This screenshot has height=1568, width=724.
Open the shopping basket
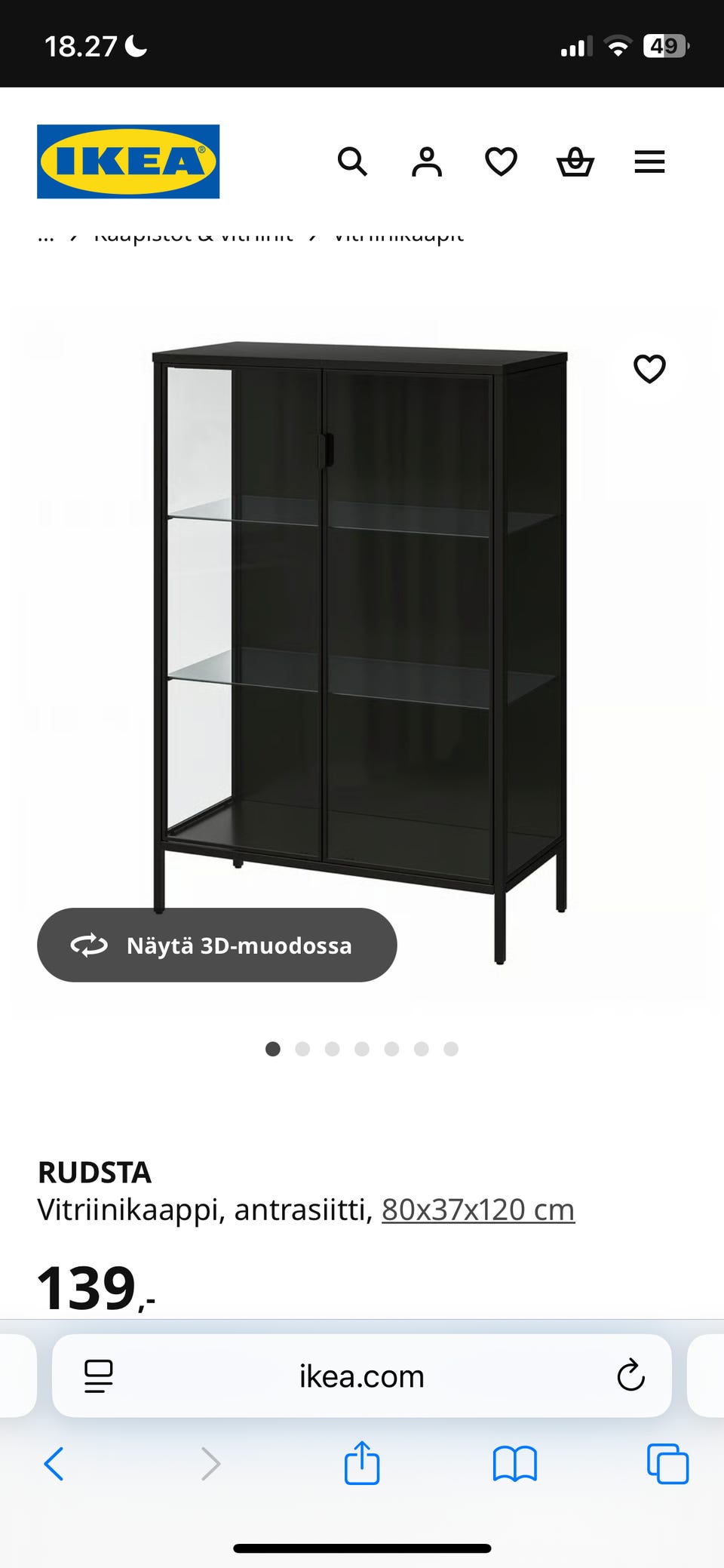tap(575, 161)
